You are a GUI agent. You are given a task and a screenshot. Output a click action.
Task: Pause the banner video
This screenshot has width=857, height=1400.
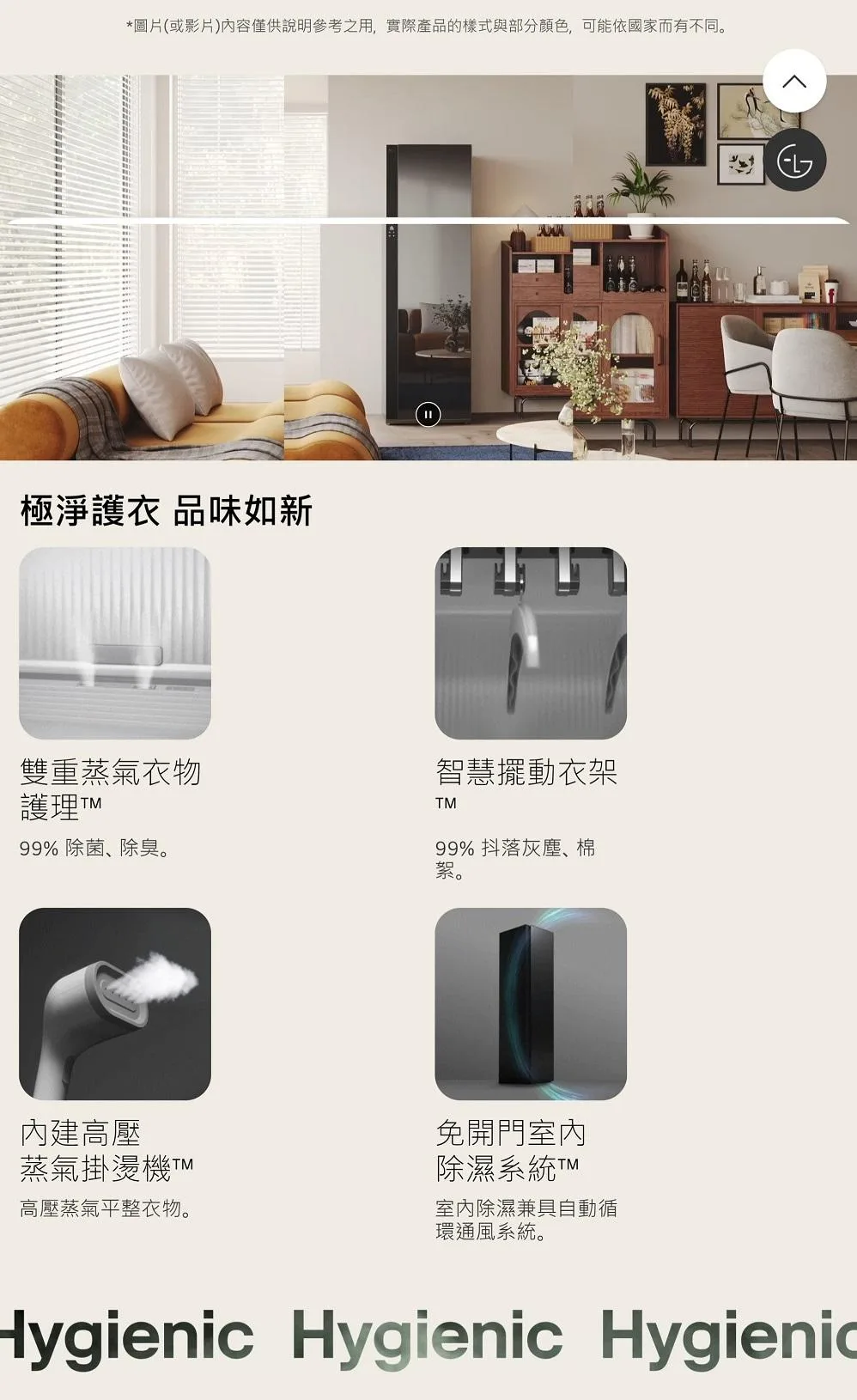coord(428,415)
